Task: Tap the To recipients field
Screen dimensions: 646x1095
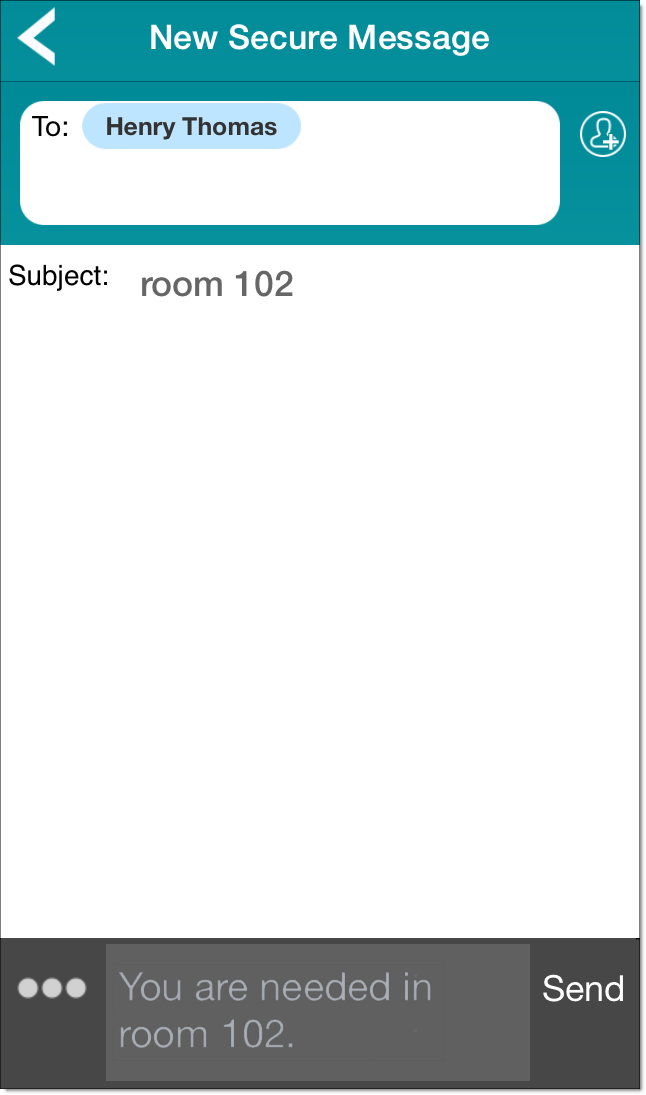Action: click(x=400, y=180)
